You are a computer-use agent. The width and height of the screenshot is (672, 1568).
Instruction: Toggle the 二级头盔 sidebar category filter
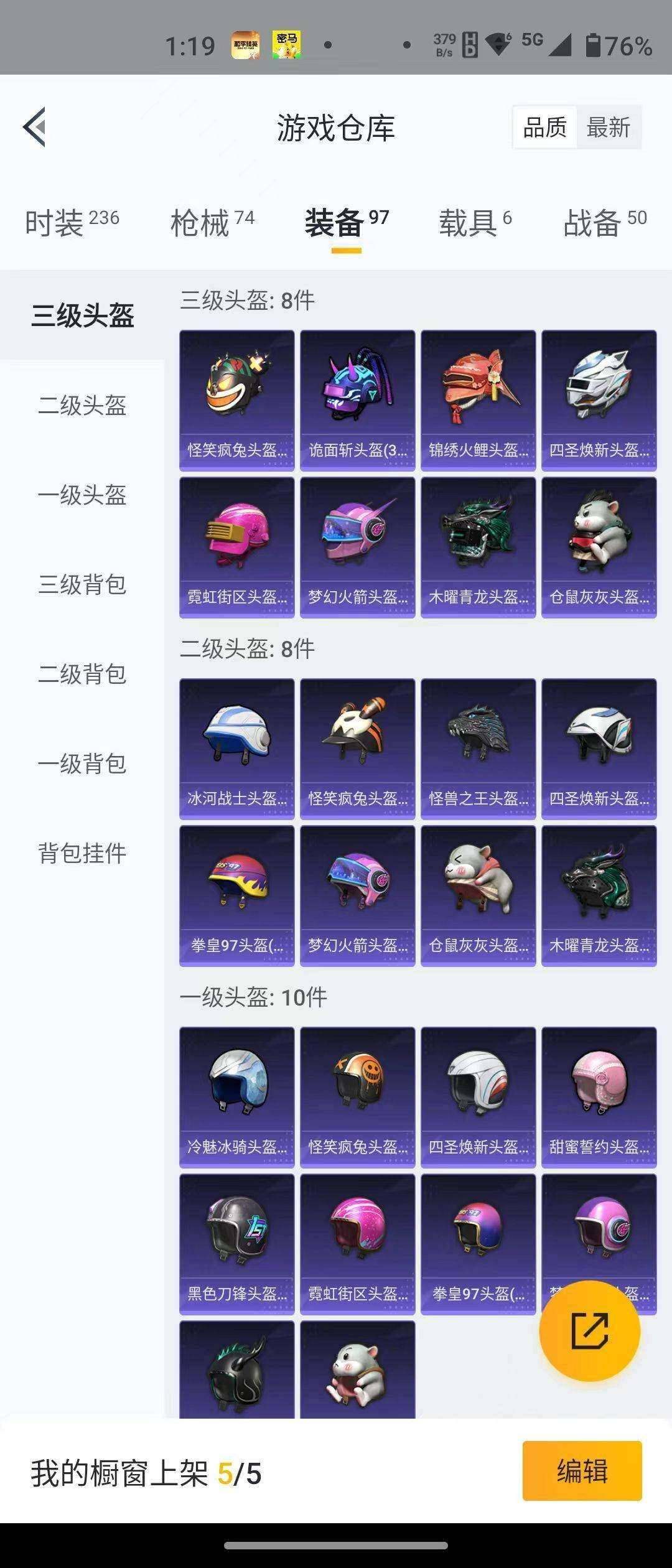[82, 407]
